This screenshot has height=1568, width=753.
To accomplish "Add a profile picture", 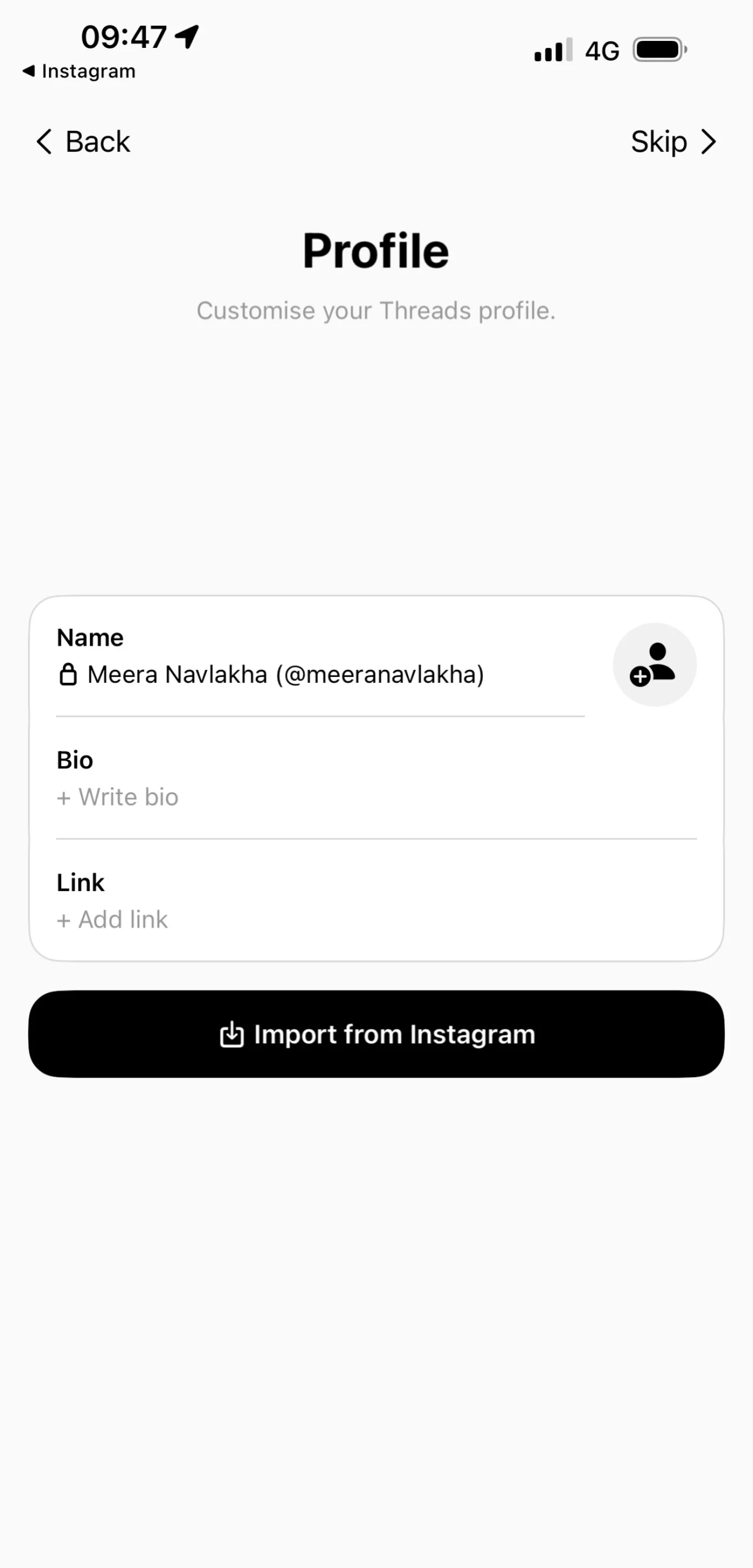I will [x=655, y=664].
